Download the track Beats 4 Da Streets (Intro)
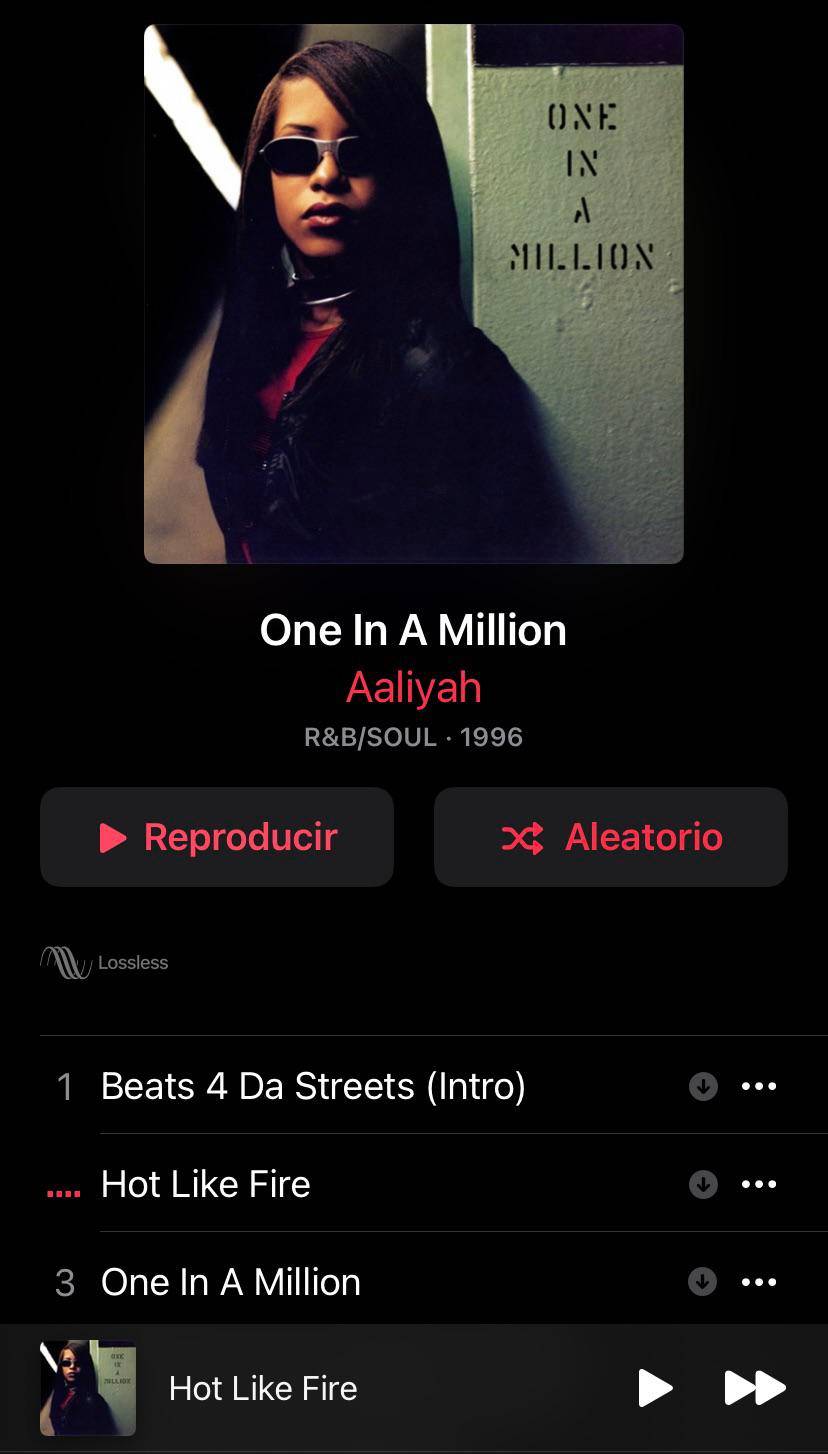The image size is (828, 1454). pyautogui.click(x=703, y=1085)
